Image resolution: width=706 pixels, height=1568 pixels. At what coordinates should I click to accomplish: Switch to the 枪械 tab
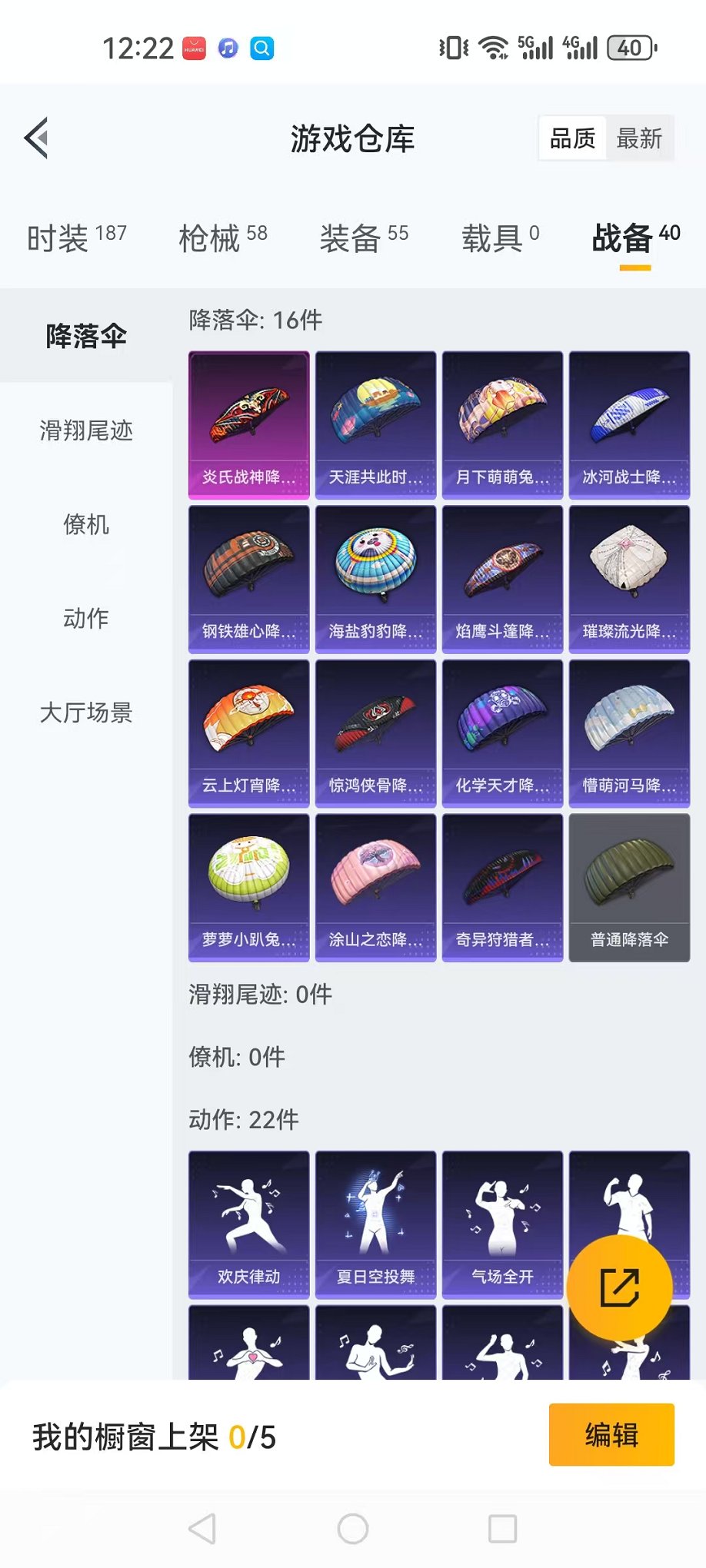tap(223, 238)
